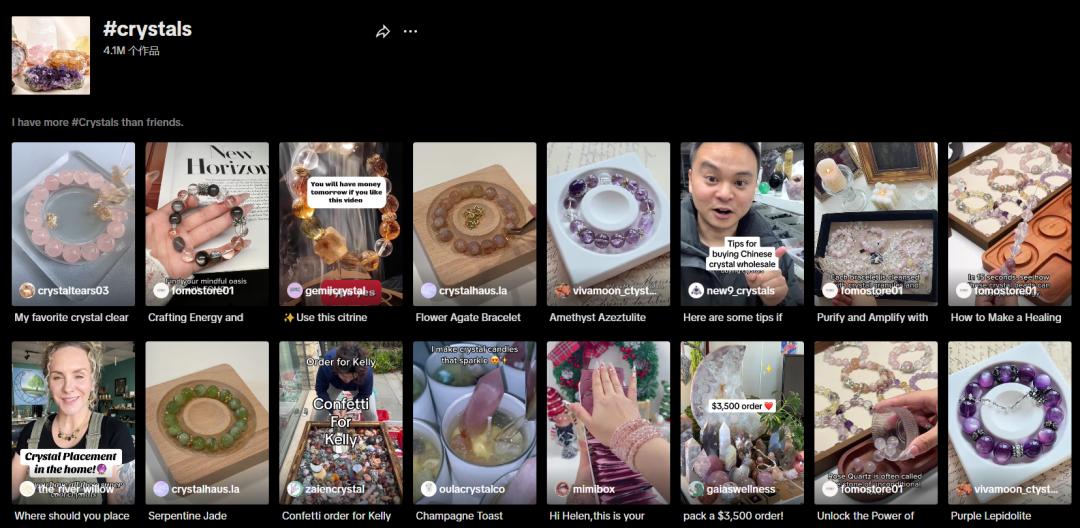
Task: Watch gemiicrystal's citrine video
Action: 340,223
